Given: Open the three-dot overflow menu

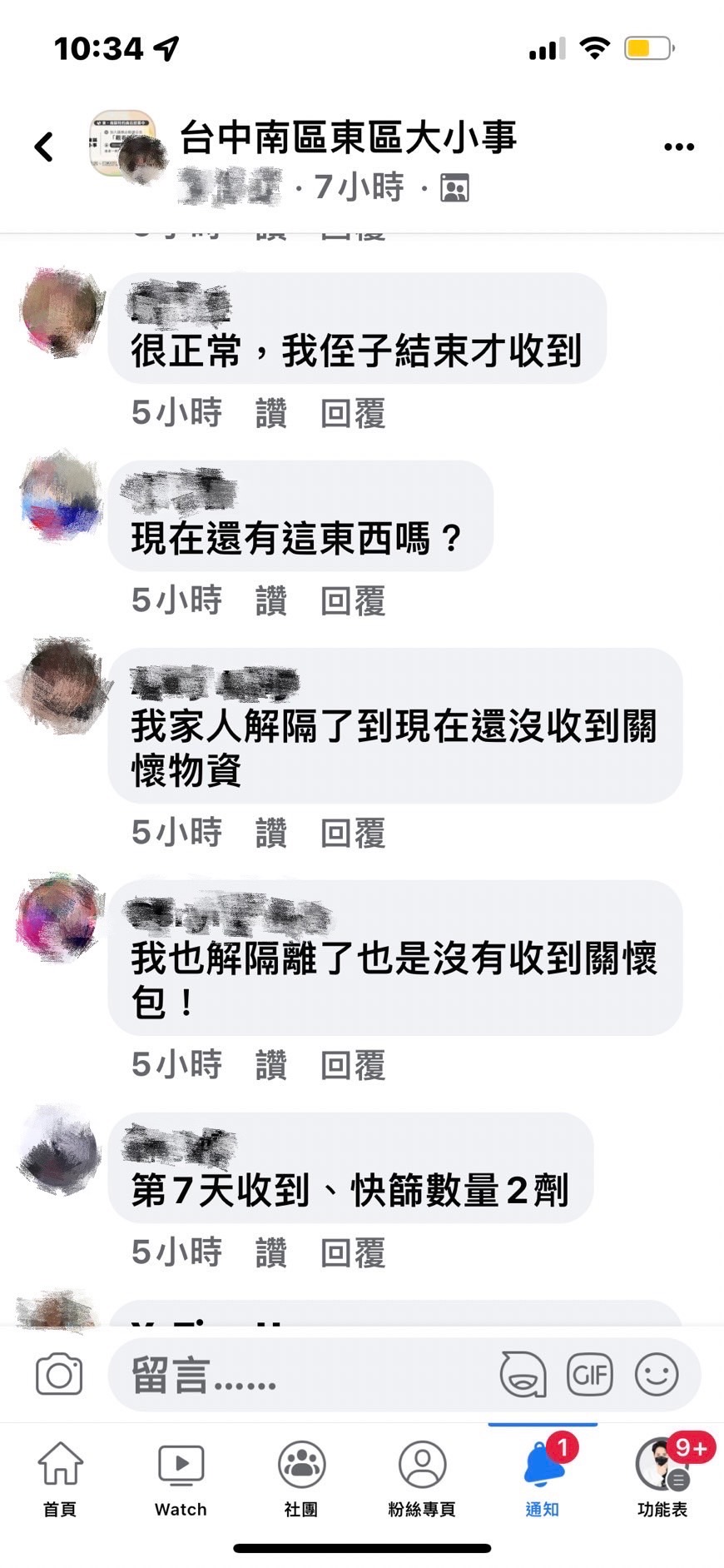Looking at the screenshot, I should coord(678,147).
